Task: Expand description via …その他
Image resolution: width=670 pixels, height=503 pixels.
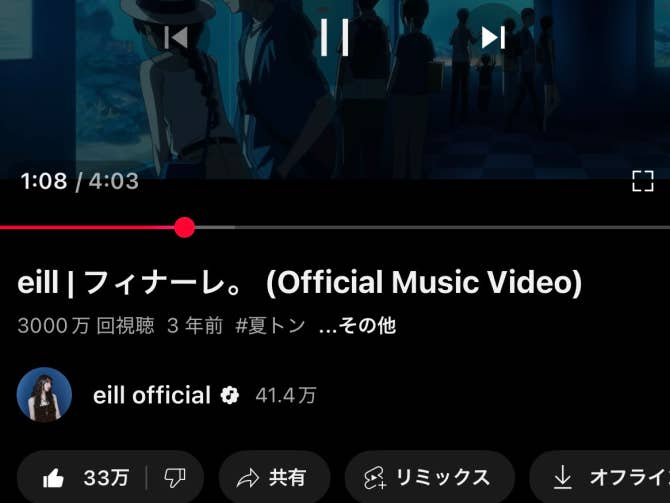Action: tap(357, 326)
